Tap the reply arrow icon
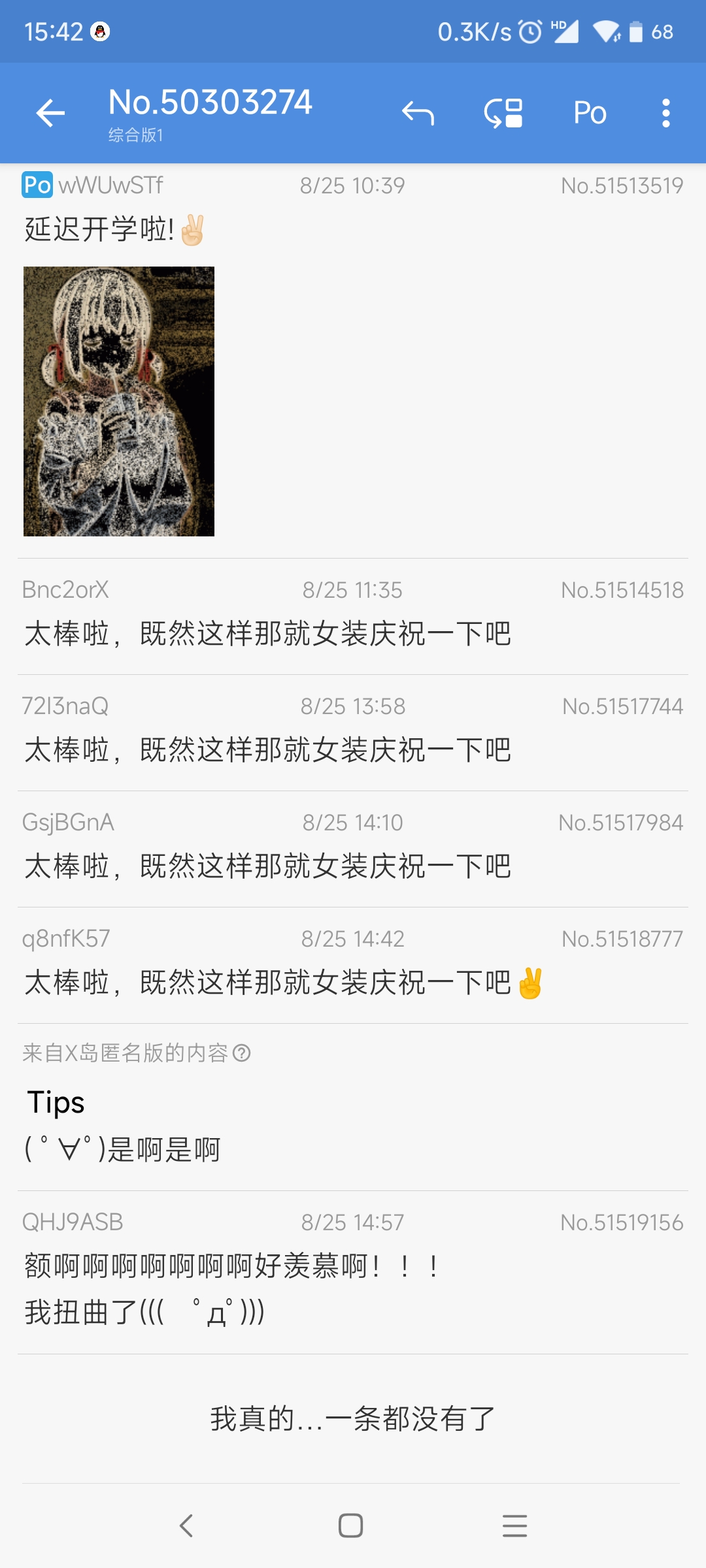This screenshot has height=1568, width=706. point(418,113)
